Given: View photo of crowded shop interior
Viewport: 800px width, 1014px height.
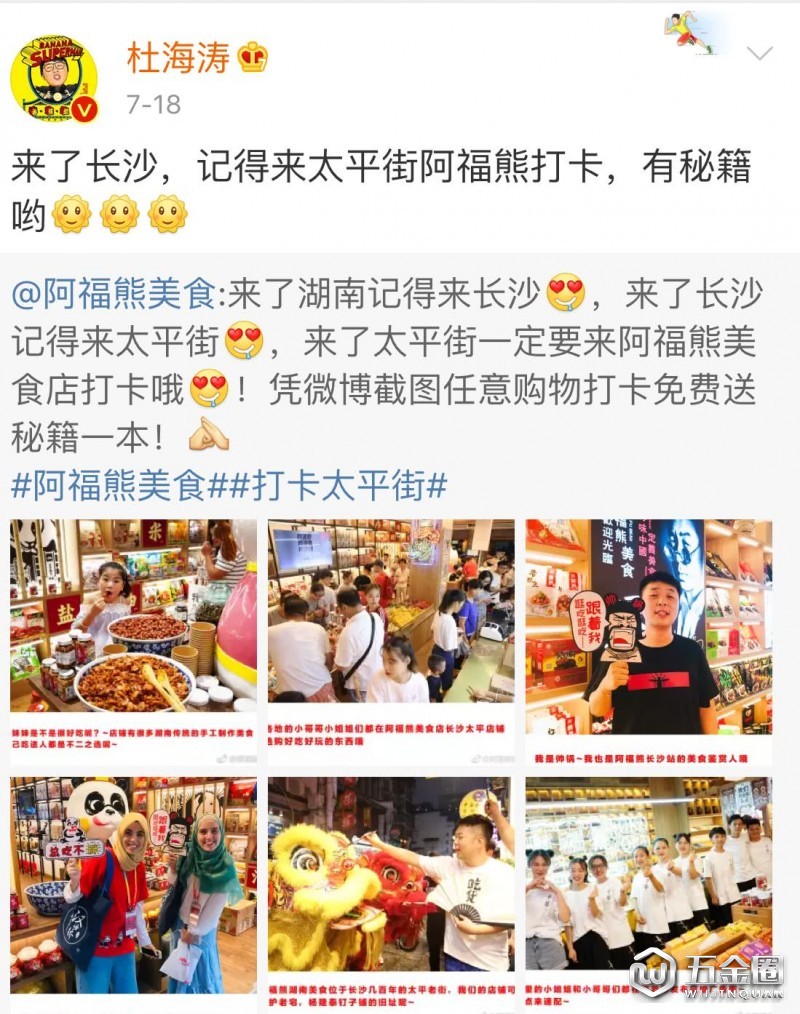Looking at the screenshot, I should pyautogui.click(x=390, y=642).
